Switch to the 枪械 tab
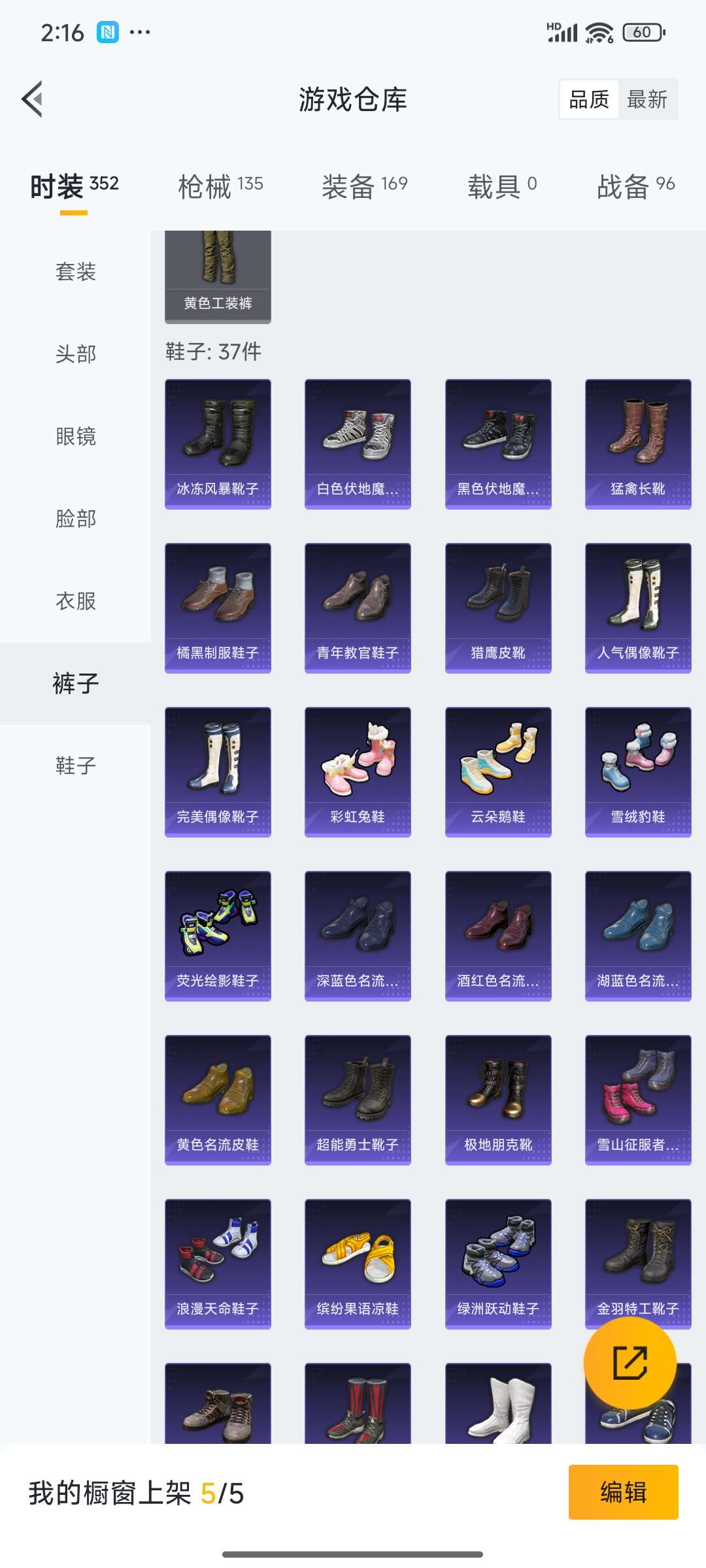Viewport: 706px width, 1568px height. point(220,186)
